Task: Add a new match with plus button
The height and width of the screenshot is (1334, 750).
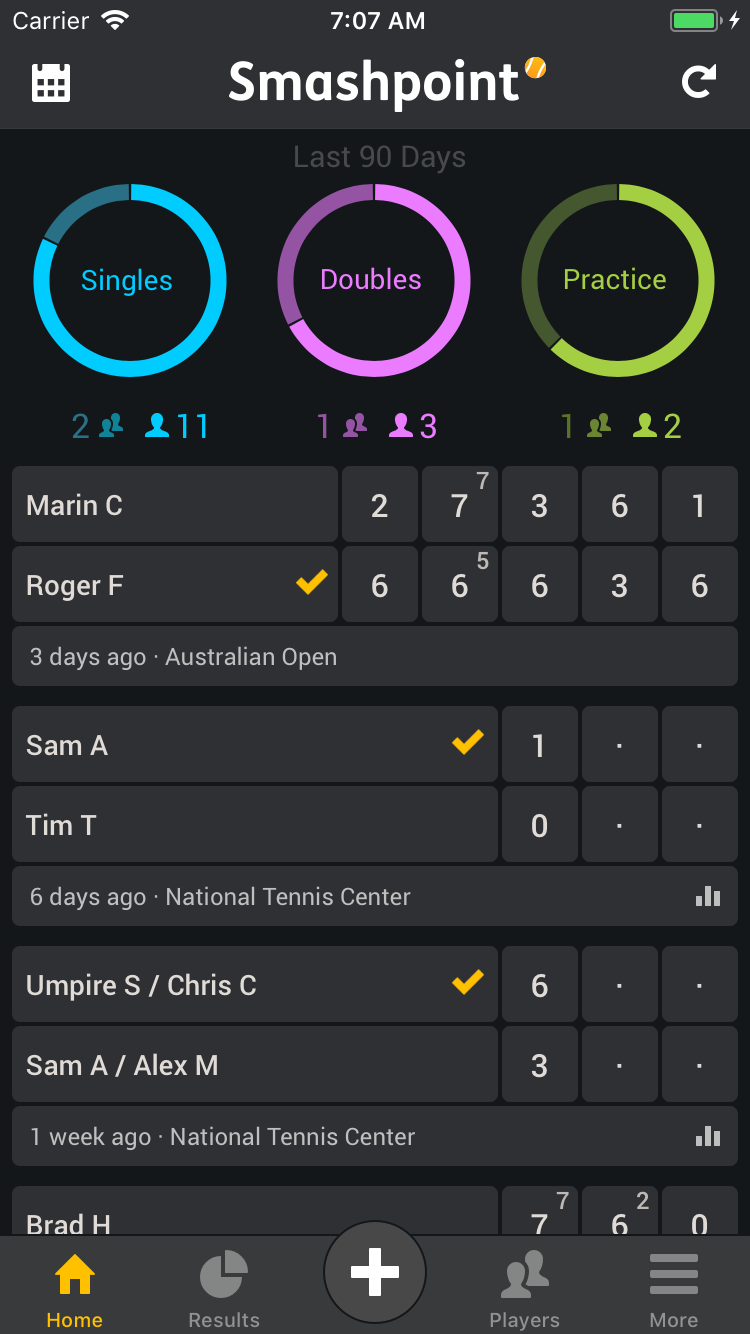Action: coord(375,1272)
